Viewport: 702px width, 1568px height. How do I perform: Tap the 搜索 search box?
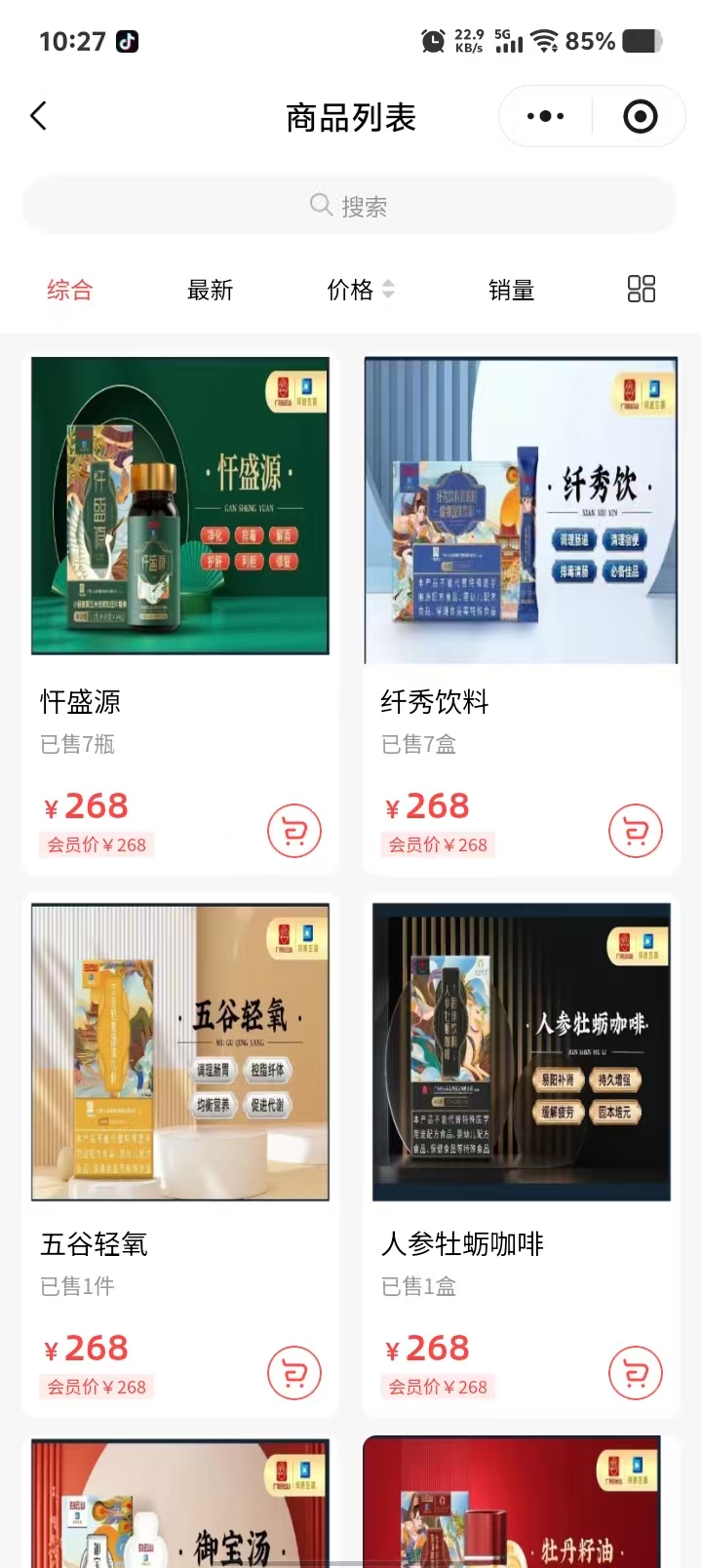point(349,206)
